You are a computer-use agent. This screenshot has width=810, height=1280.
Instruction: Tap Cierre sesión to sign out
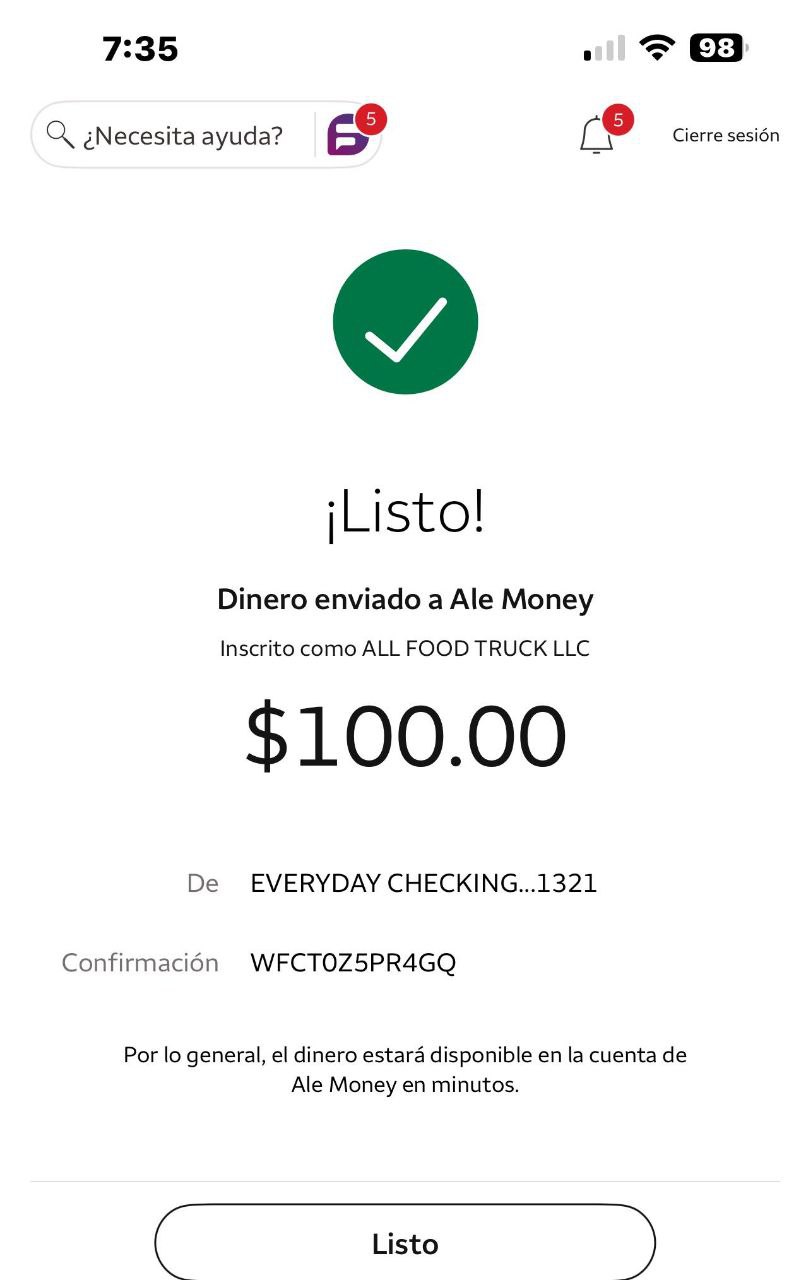click(725, 135)
